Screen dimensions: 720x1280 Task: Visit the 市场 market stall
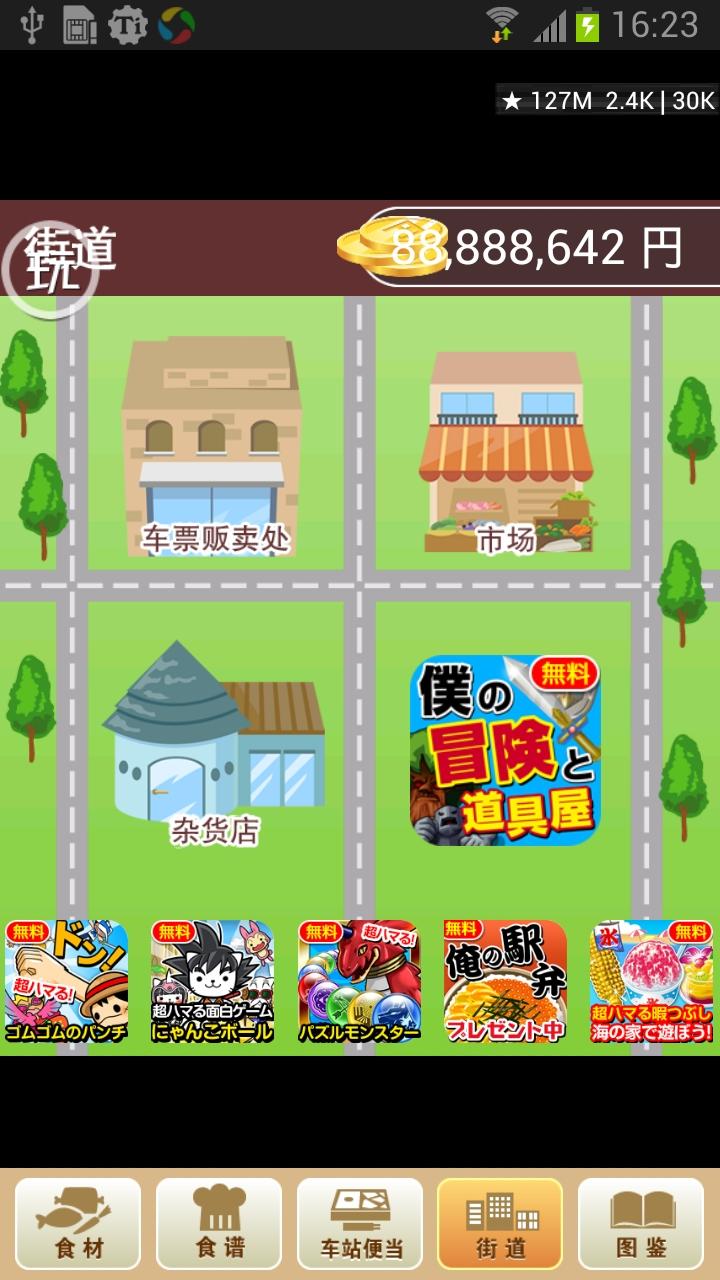506,452
